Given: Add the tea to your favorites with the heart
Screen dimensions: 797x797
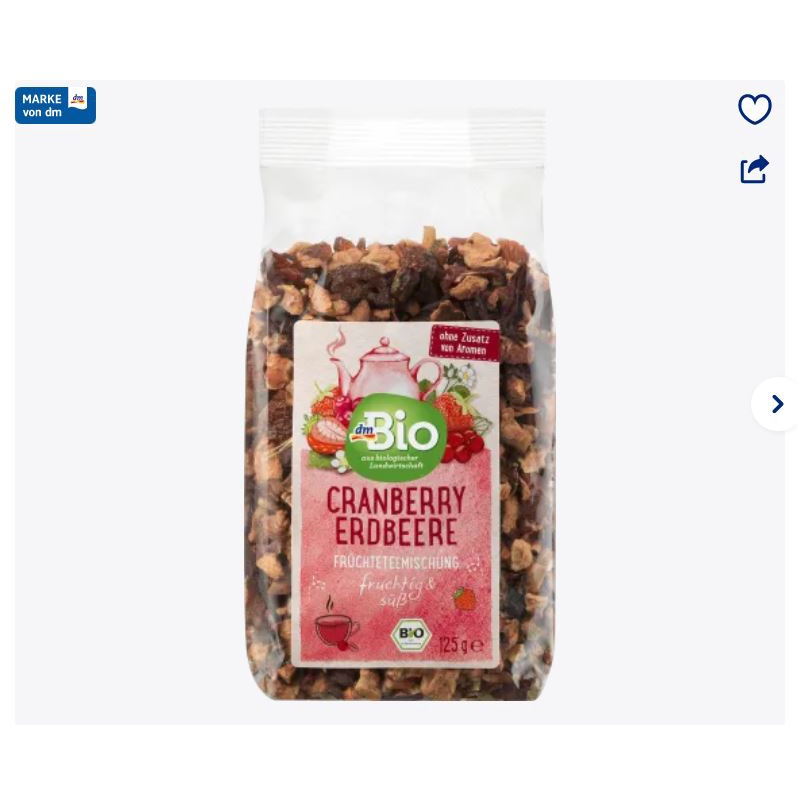Looking at the screenshot, I should (754, 109).
